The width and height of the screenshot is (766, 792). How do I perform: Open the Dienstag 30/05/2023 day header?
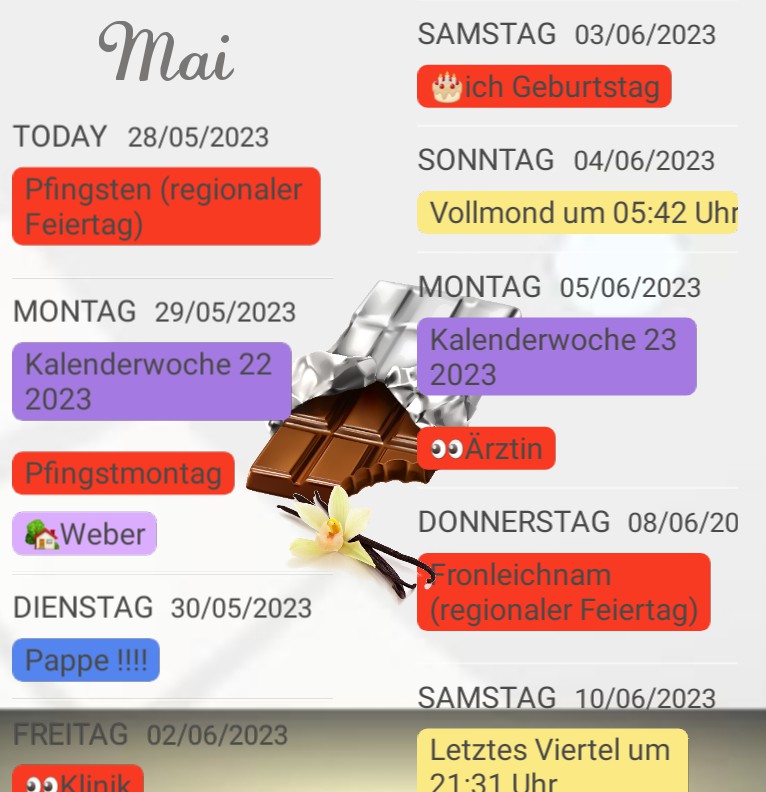tap(162, 608)
